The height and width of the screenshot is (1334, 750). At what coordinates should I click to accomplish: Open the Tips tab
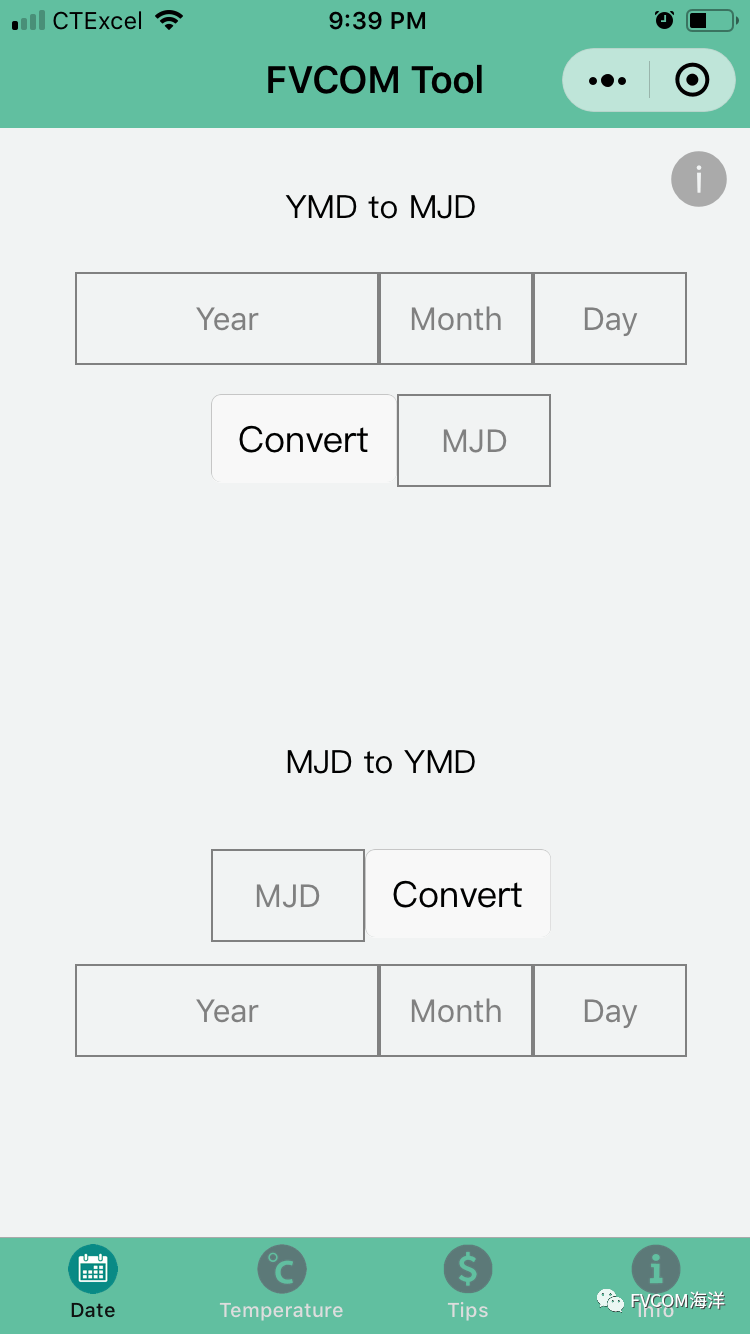click(x=468, y=1284)
